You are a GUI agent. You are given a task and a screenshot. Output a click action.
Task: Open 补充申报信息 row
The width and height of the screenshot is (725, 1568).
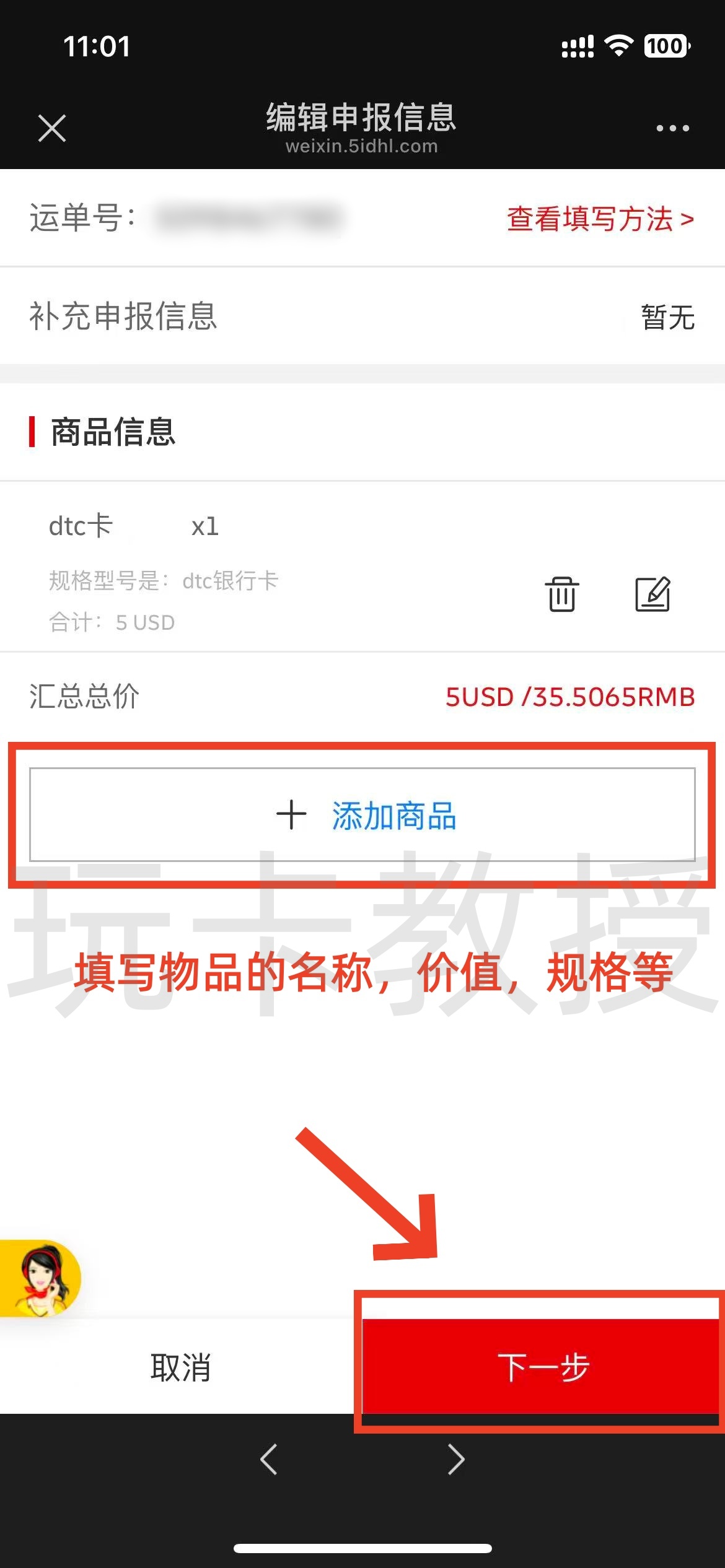[362, 316]
